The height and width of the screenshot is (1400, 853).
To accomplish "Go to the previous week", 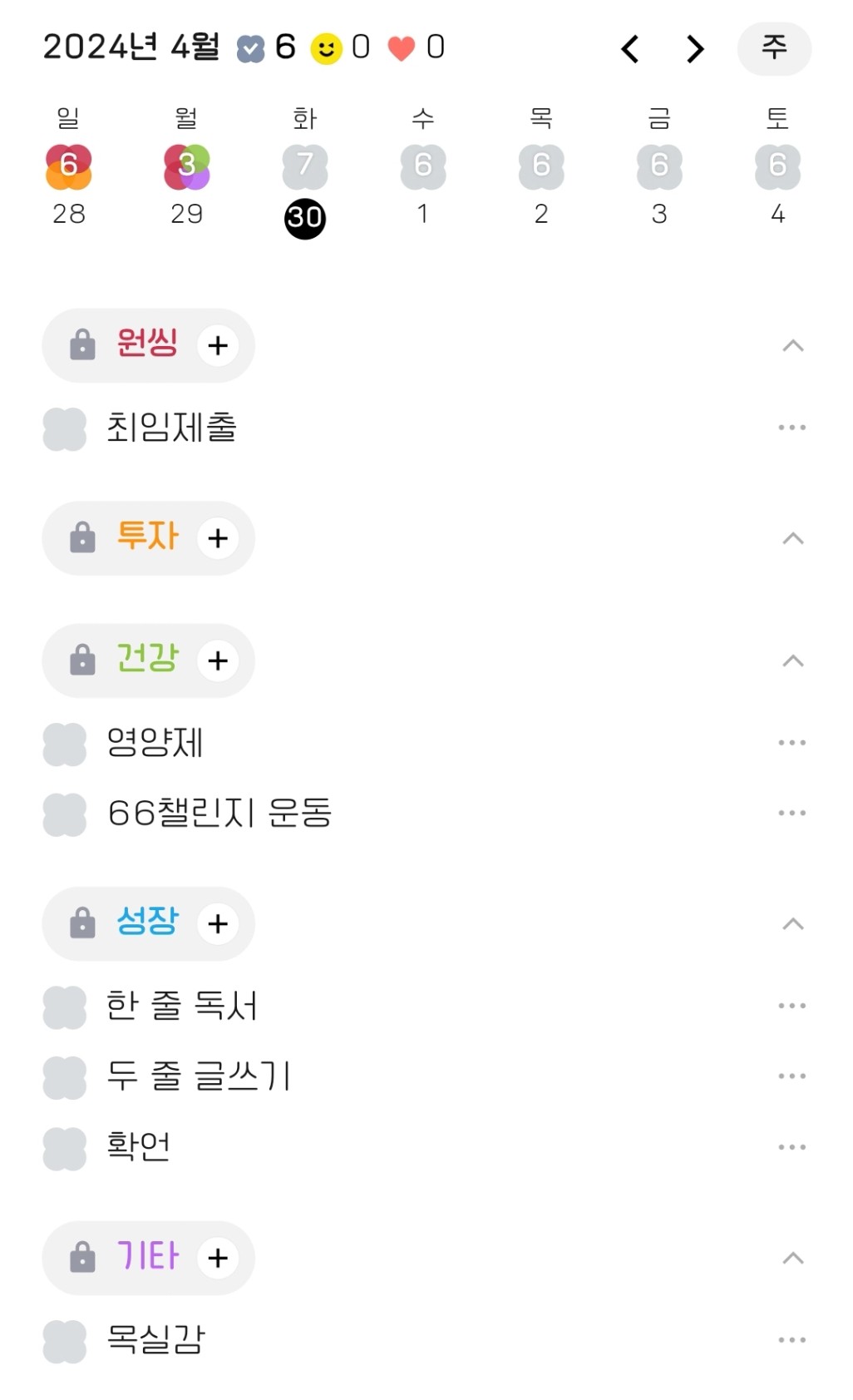I will pyautogui.click(x=630, y=49).
